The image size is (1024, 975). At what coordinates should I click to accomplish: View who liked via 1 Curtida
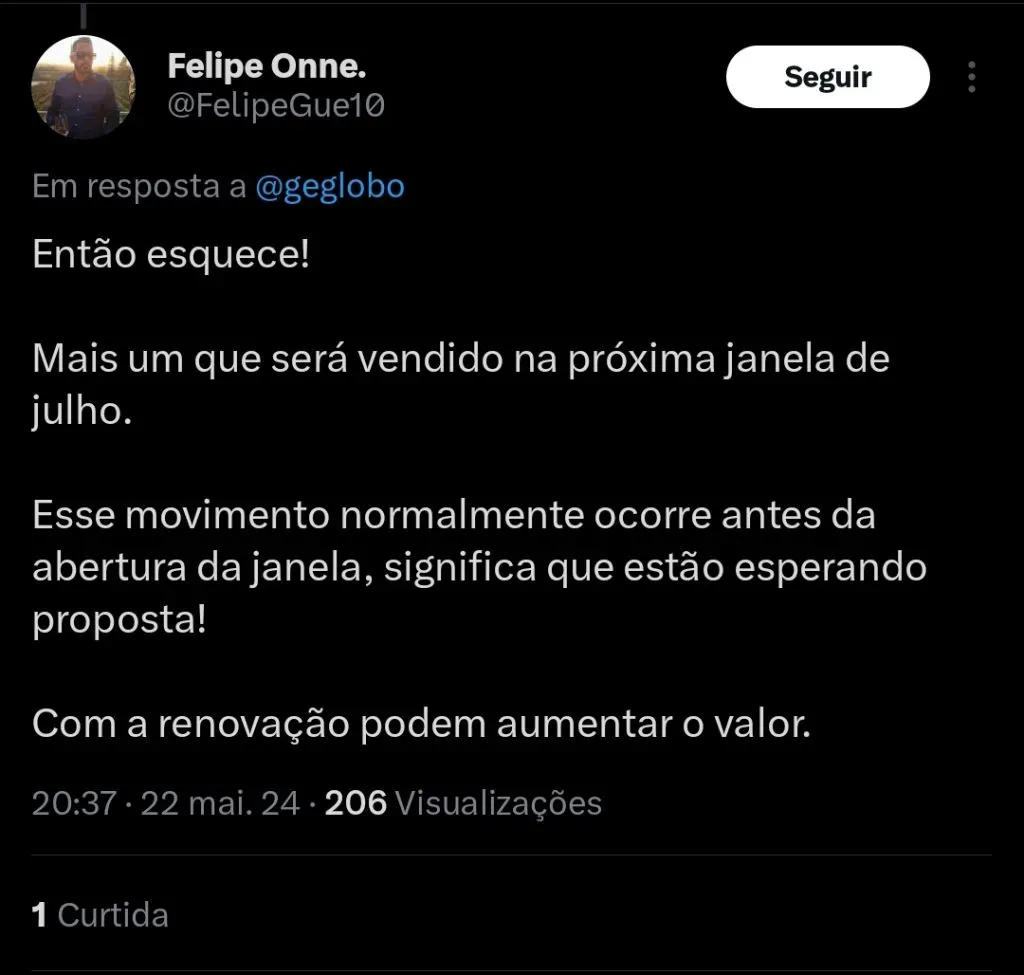pos(100,914)
